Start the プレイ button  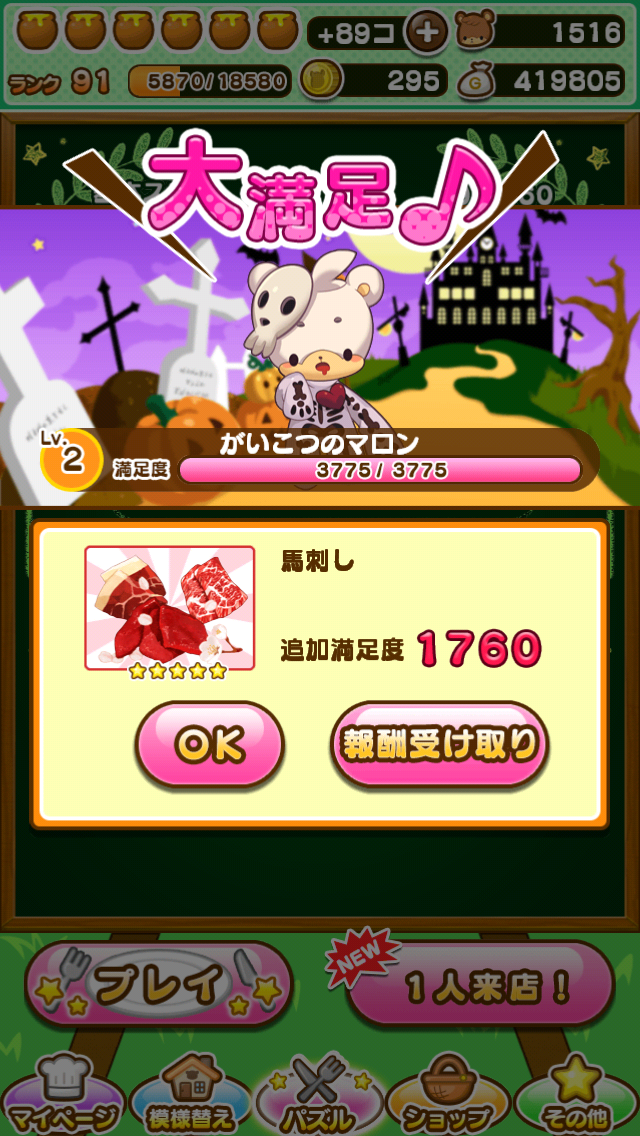[x=158, y=985]
